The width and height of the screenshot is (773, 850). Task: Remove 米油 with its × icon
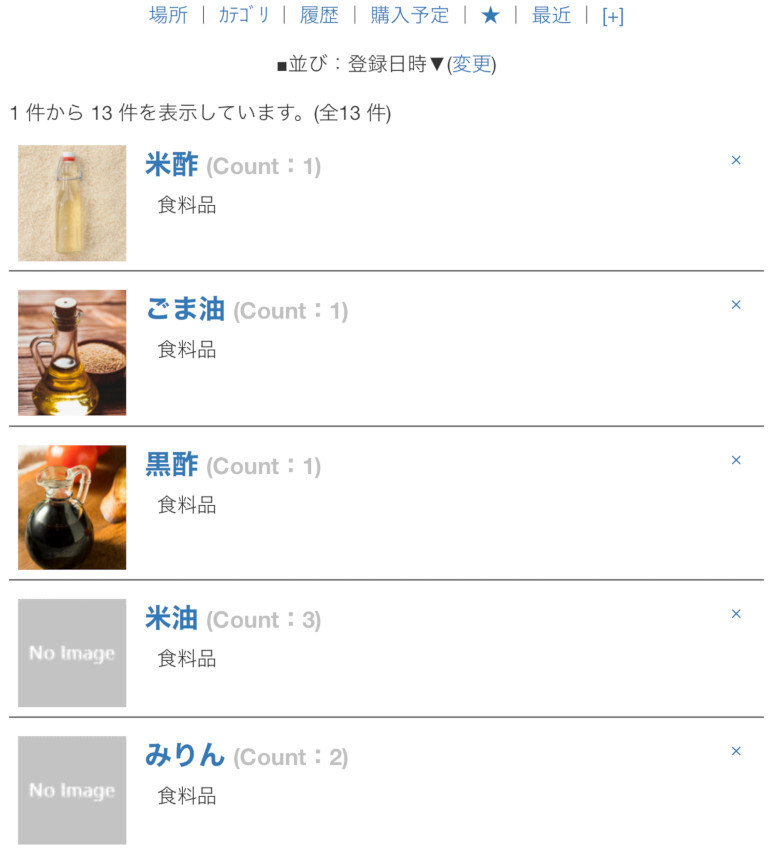click(736, 614)
